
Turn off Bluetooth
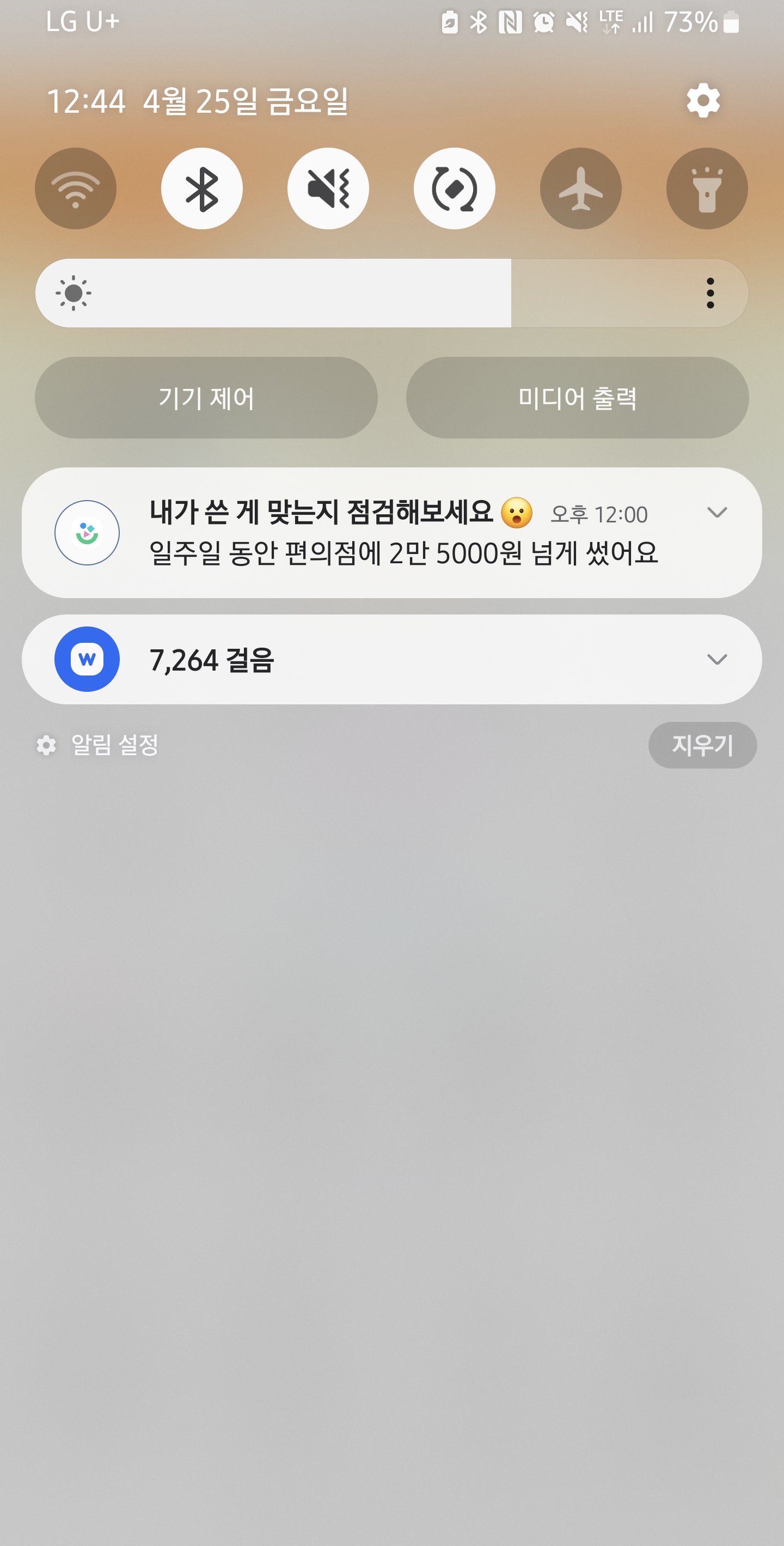point(202,188)
